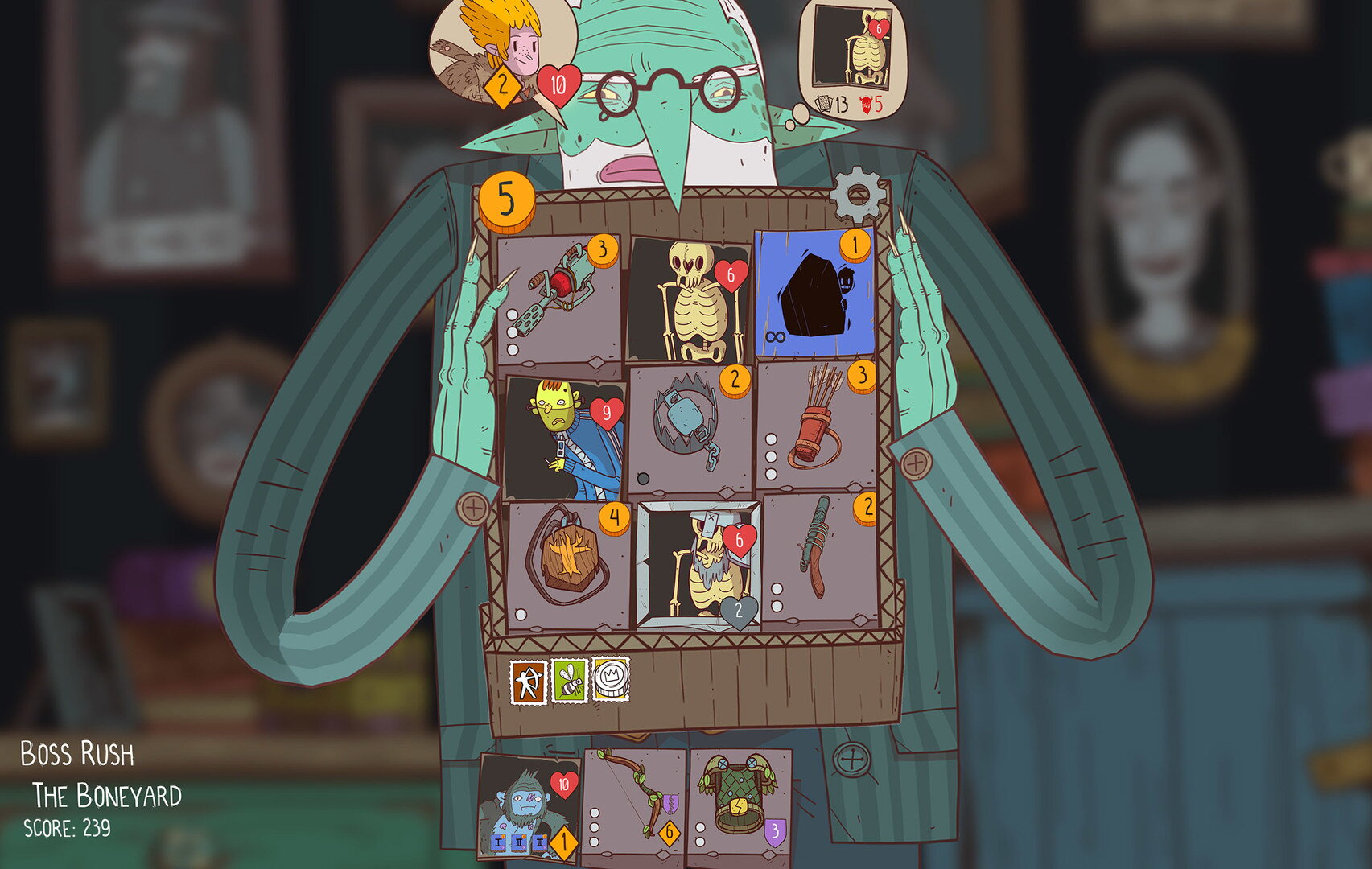Buy the ray gun card costing 3

click(x=558, y=299)
